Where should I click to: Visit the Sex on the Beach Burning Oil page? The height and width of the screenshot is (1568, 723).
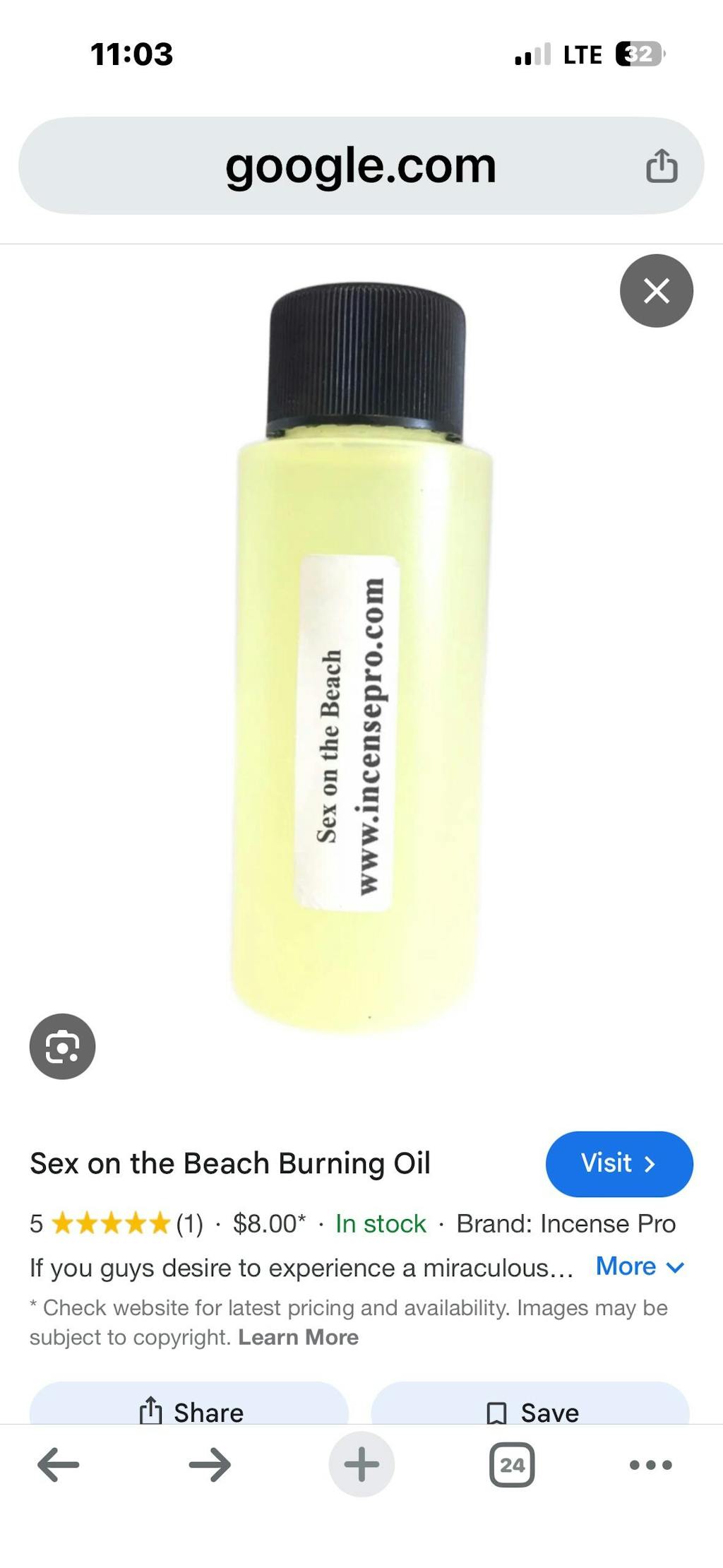pyautogui.click(x=619, y=1163)
